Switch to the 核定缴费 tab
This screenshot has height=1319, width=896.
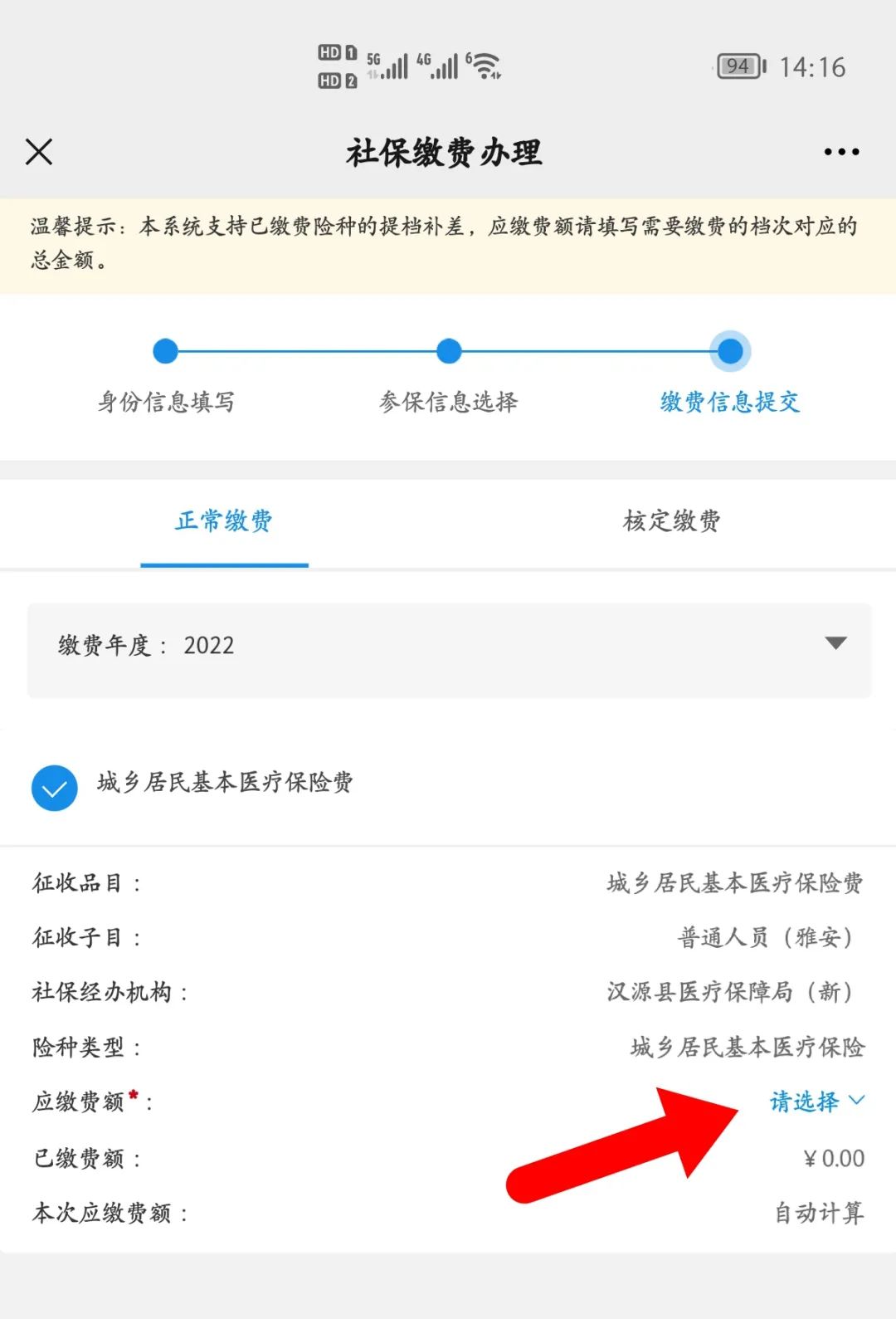[672, 521]
